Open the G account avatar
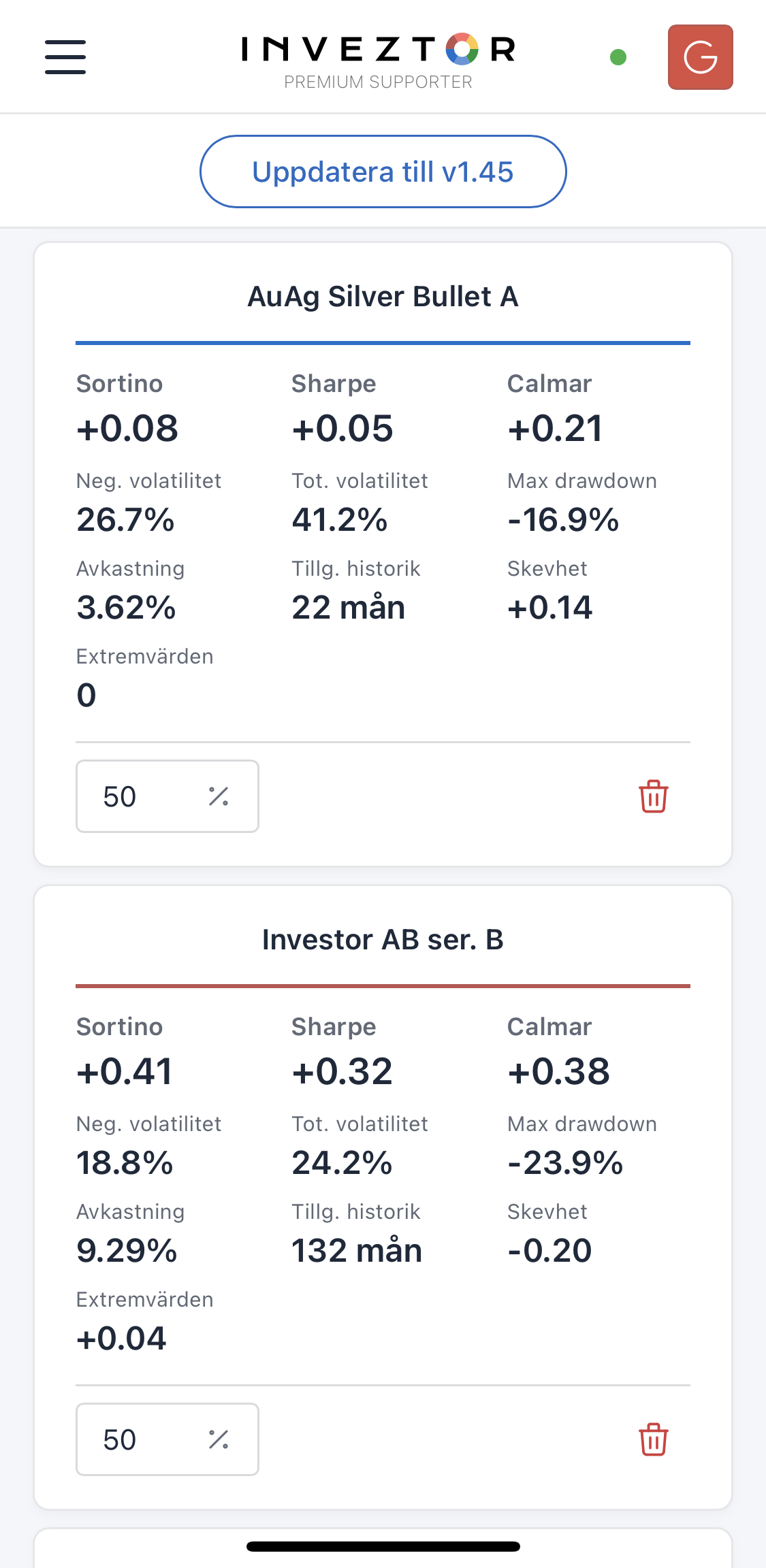766x1568 pixels. pyautogui.click(x=700, y=57)
